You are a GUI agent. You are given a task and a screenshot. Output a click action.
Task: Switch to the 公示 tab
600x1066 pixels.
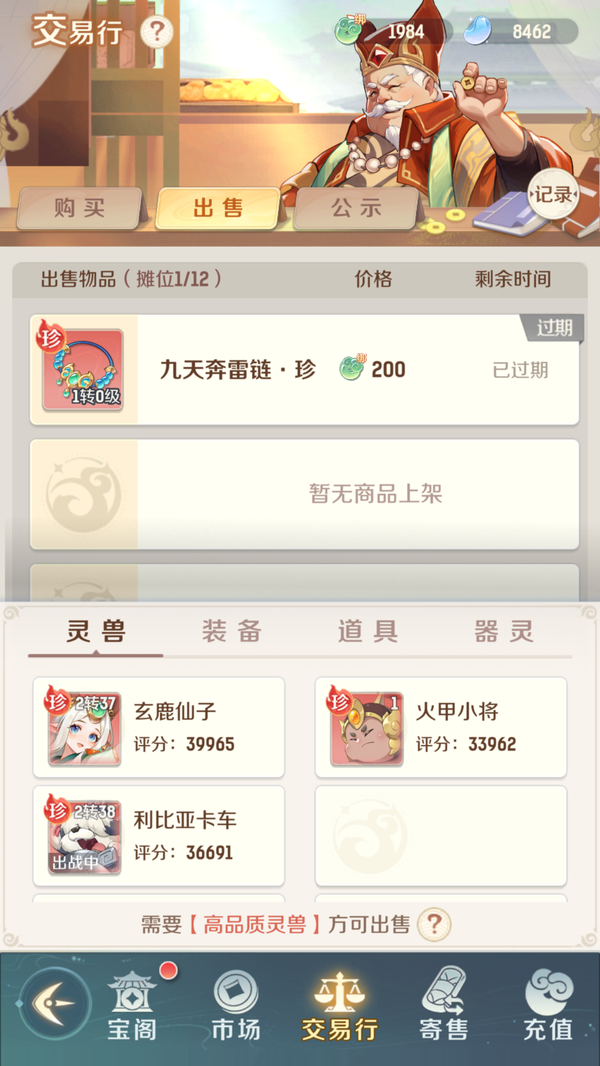click(x=356, y=208)
